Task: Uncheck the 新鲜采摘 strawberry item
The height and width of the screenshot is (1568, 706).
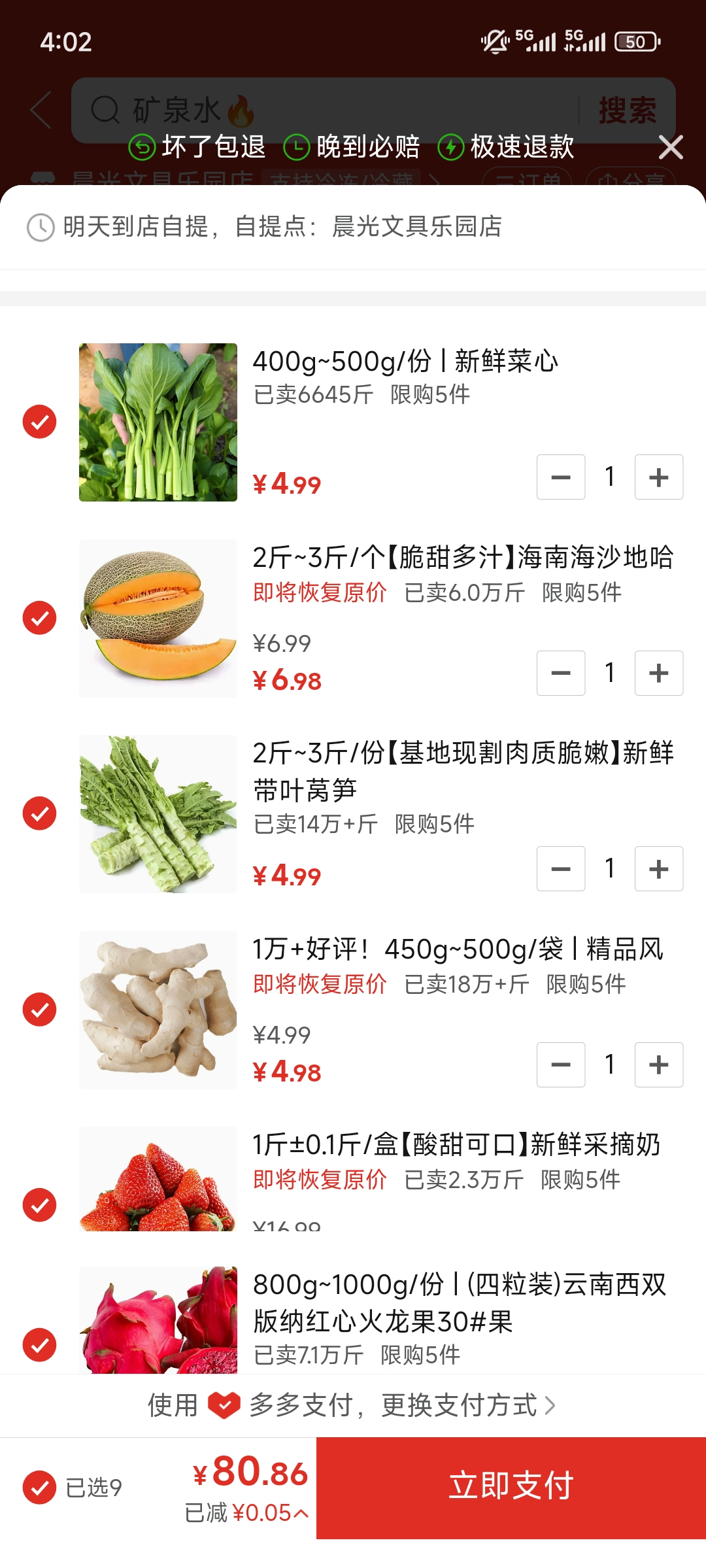Action: point(40,1205)
